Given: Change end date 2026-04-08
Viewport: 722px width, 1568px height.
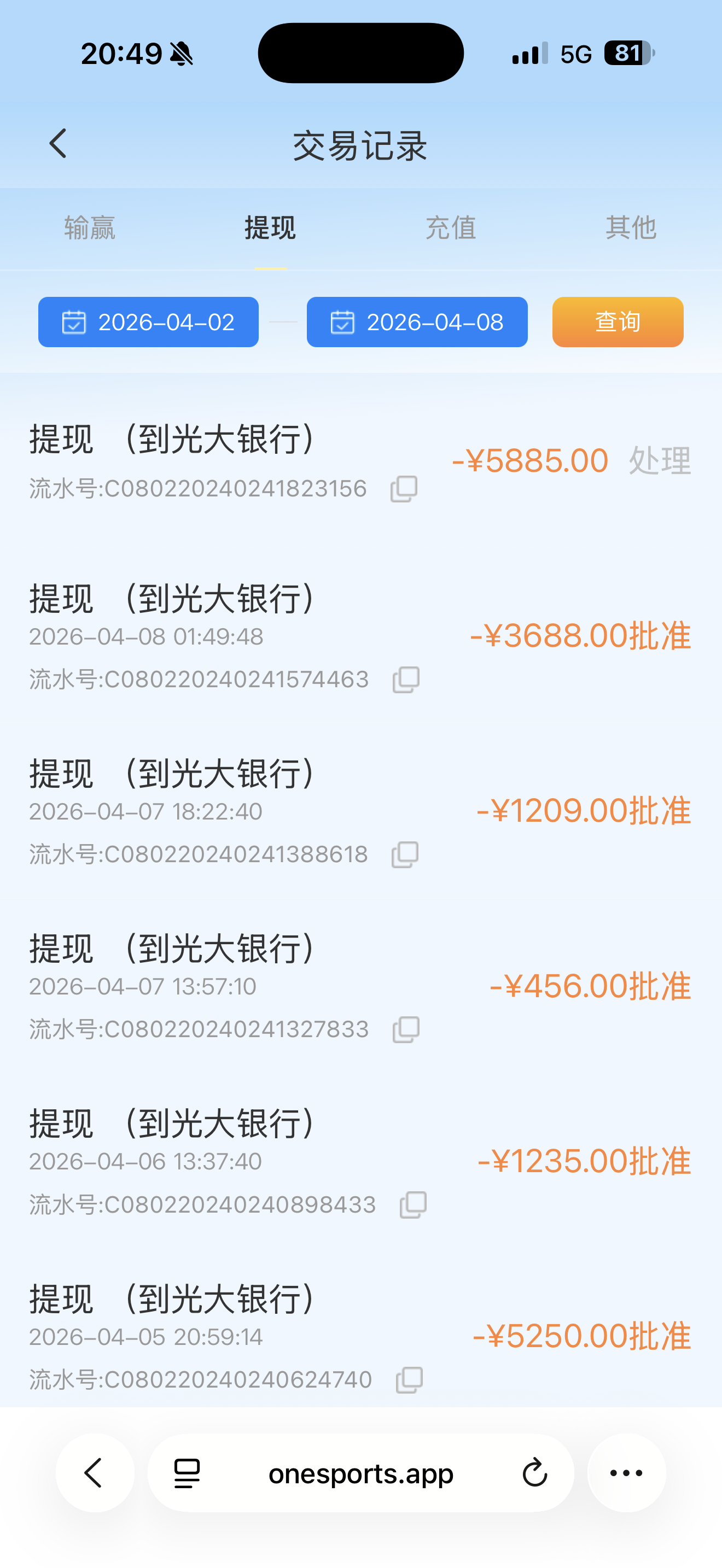Looking at the screenshot, I should click(417, 322).
